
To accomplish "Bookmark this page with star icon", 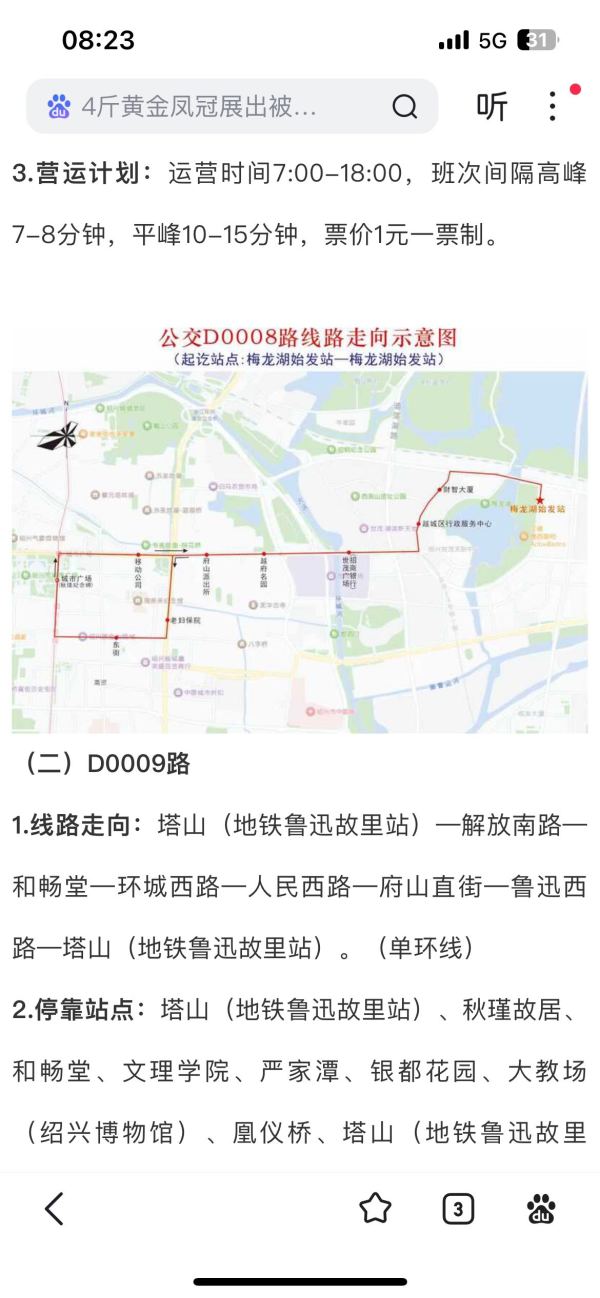I will coord(375,1209).
